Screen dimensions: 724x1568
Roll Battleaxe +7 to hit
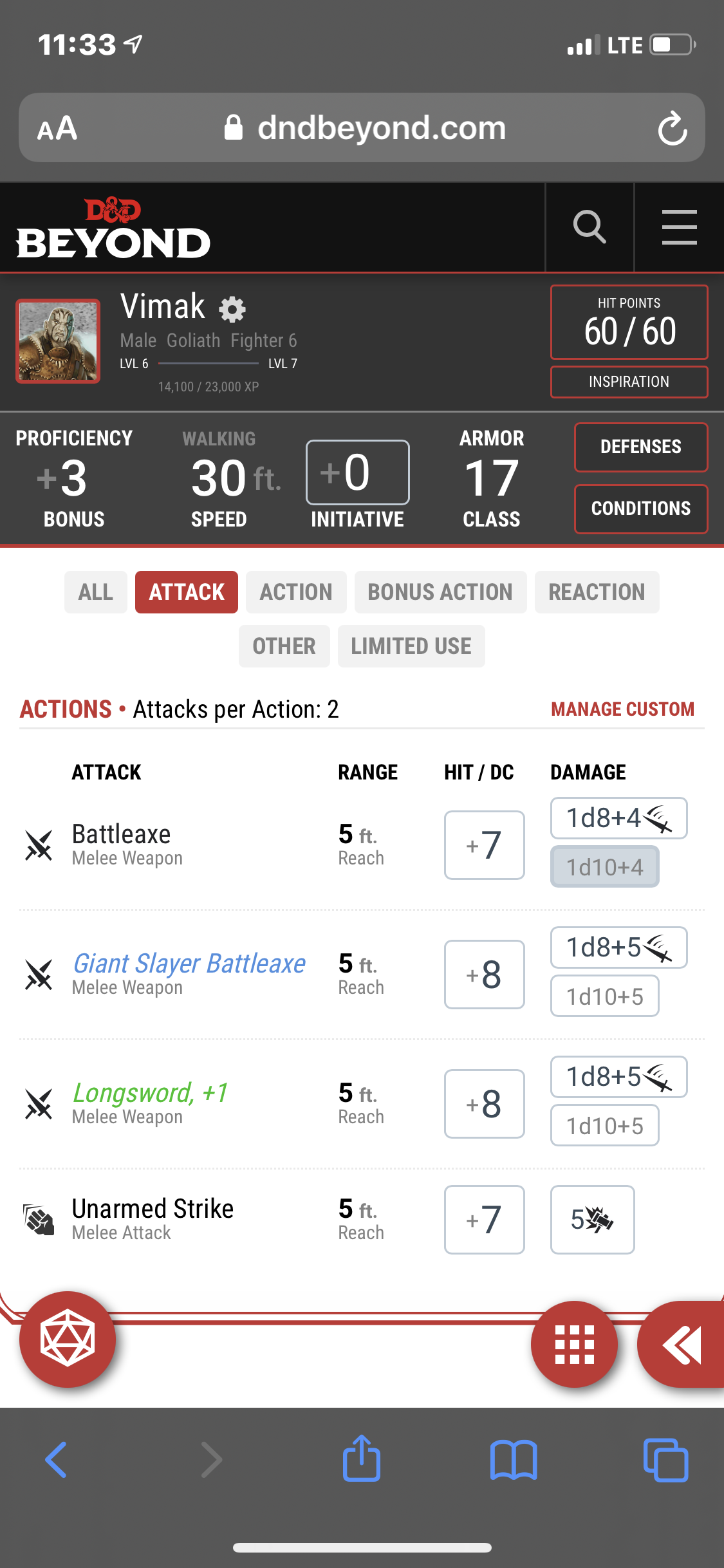pos(484,845)
